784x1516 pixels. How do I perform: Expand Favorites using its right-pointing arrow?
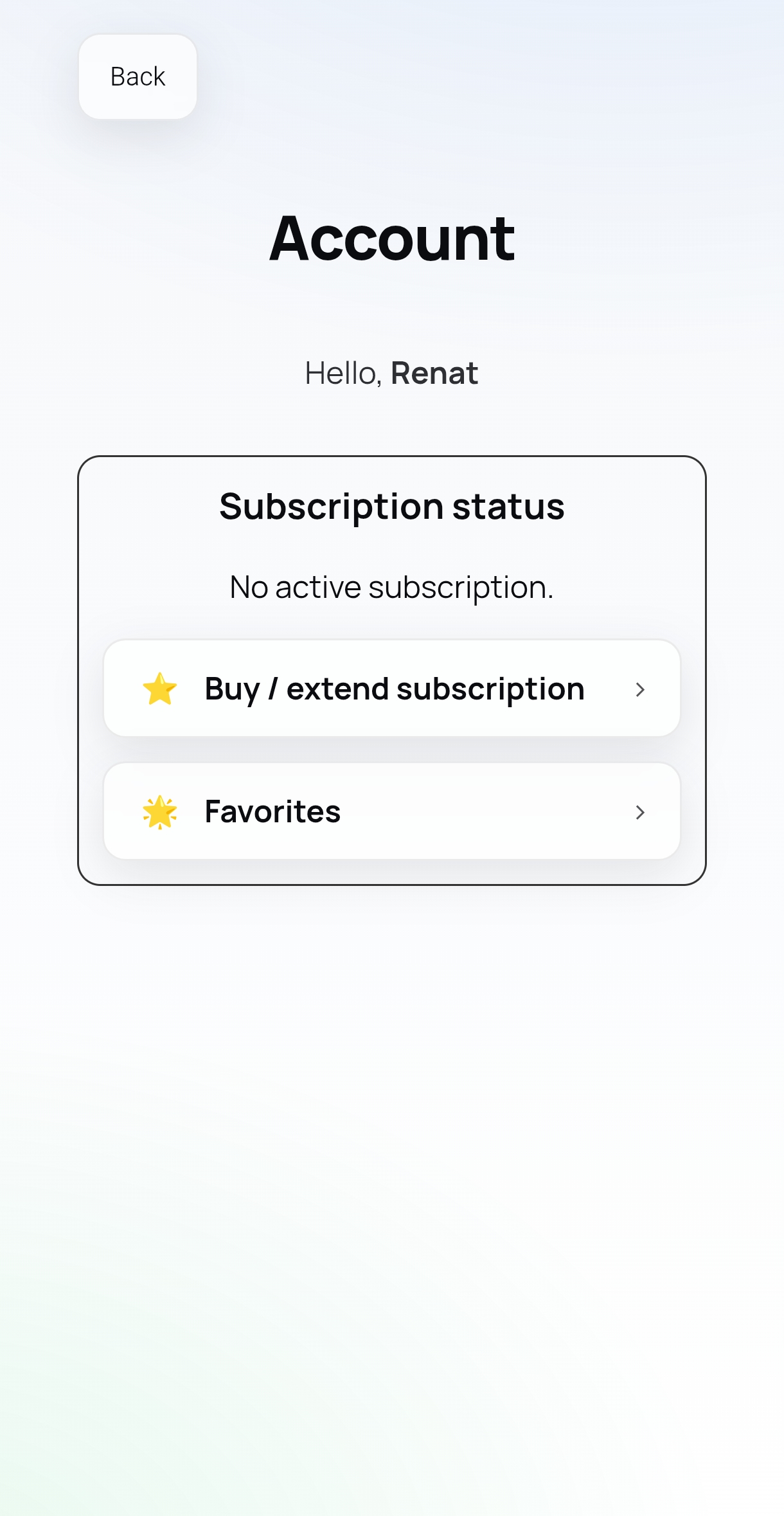click(640, 812)
